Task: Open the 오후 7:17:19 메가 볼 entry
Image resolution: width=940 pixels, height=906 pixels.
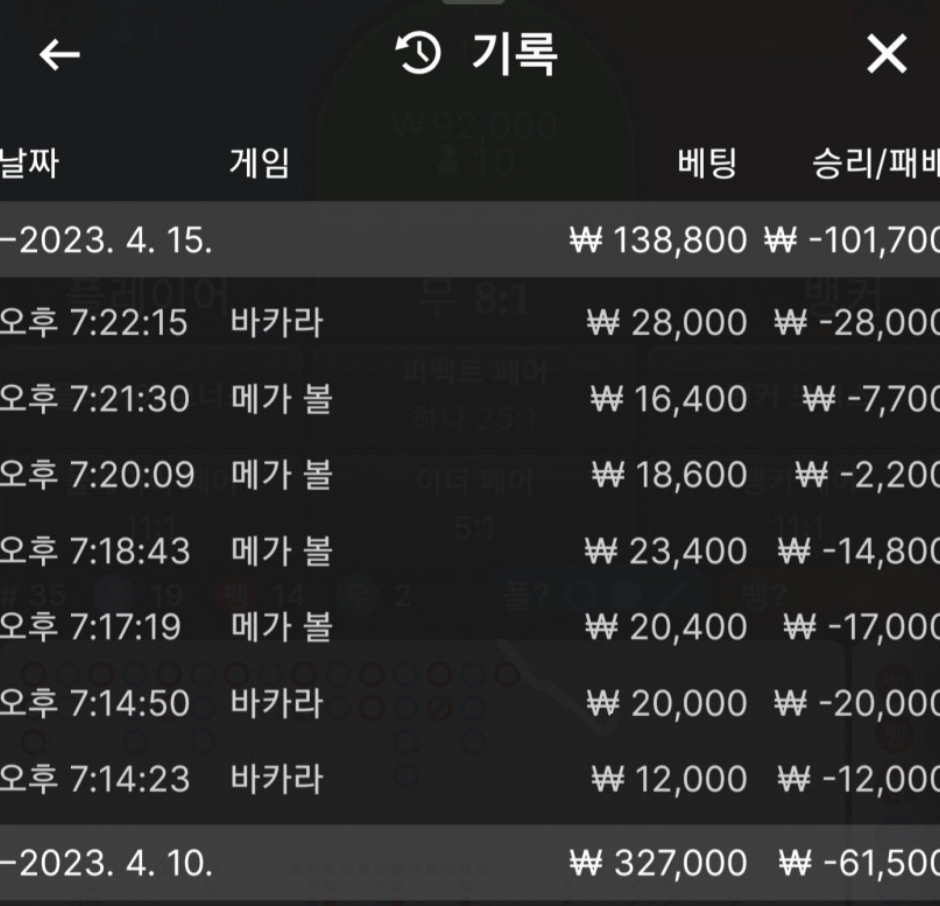Action: [x=470, y=627]
